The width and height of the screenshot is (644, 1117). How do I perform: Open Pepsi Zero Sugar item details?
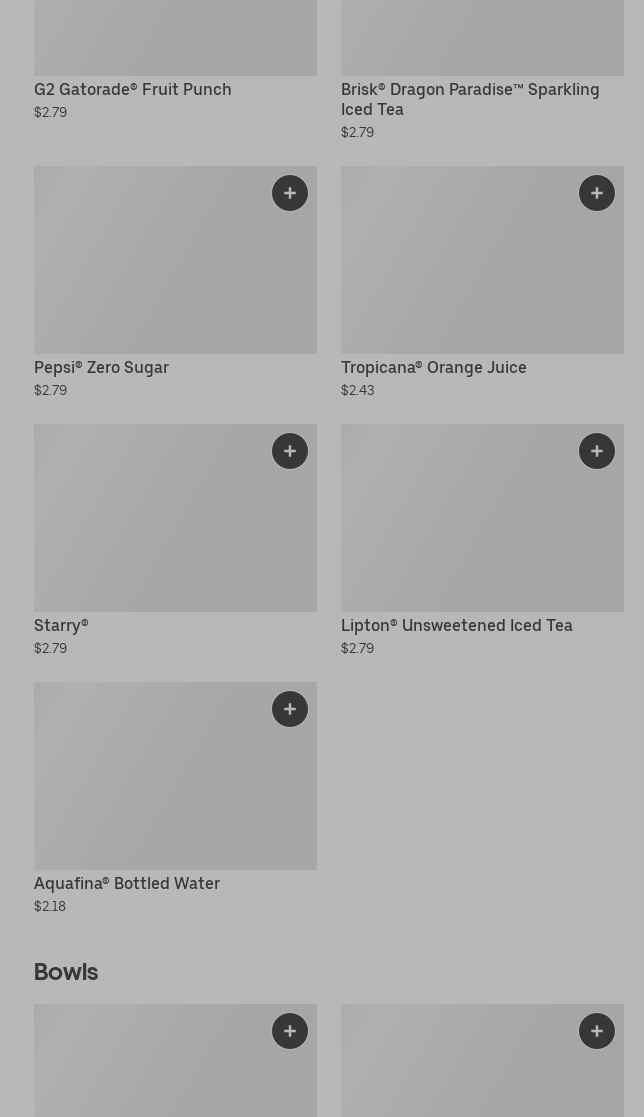pos(102,367)
